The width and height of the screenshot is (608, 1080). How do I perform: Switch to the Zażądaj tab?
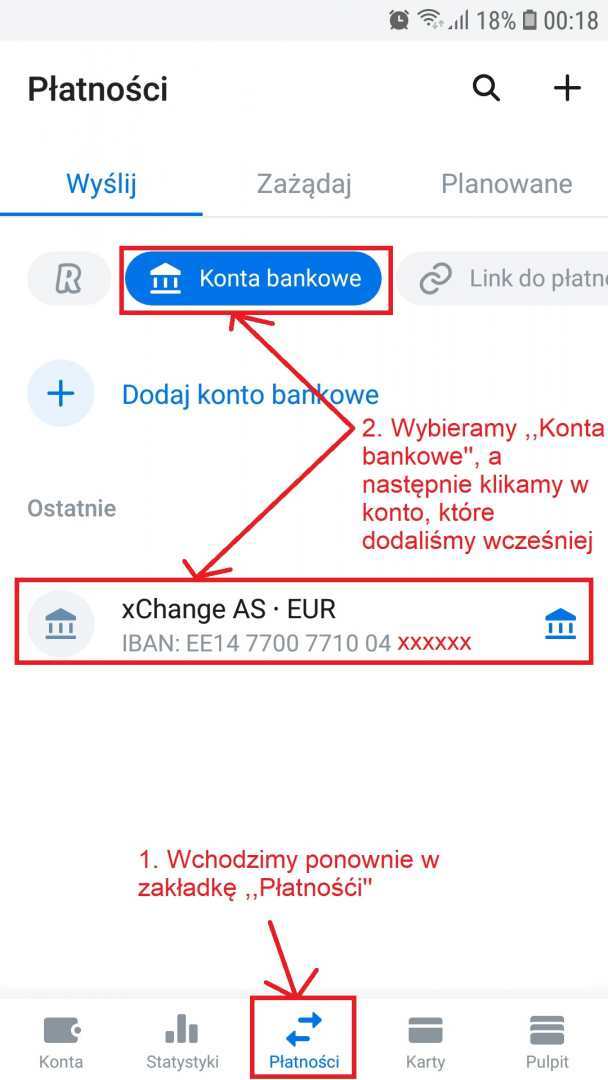point(304,184)
